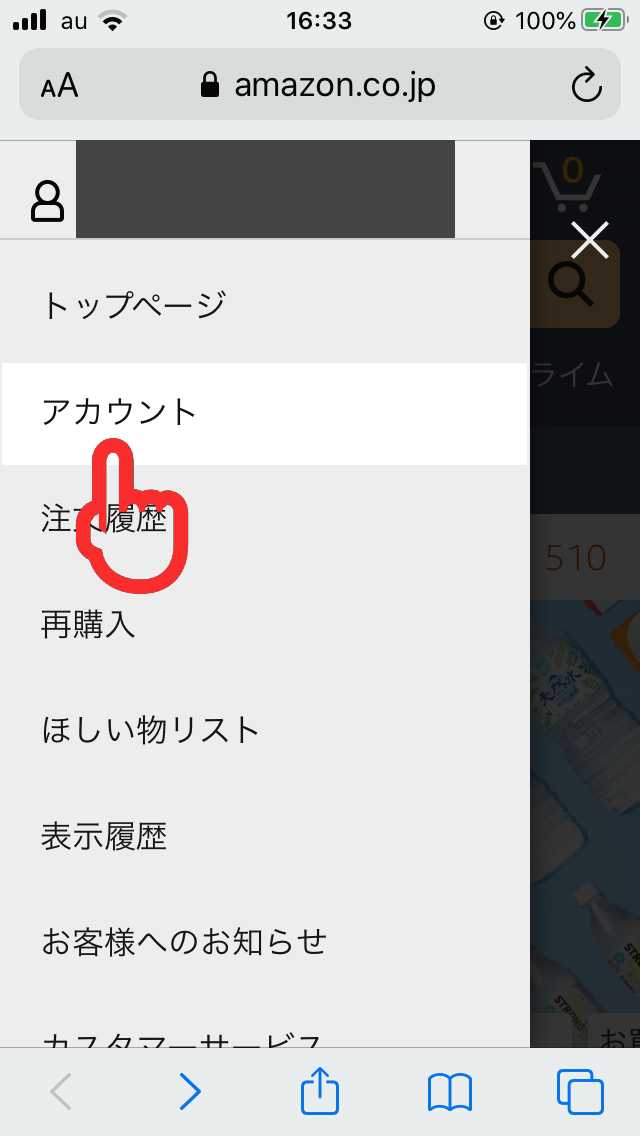Viewport: 640px width, 1136px height.
Task: Open the アカウント menu item
Action: point(265,413)
